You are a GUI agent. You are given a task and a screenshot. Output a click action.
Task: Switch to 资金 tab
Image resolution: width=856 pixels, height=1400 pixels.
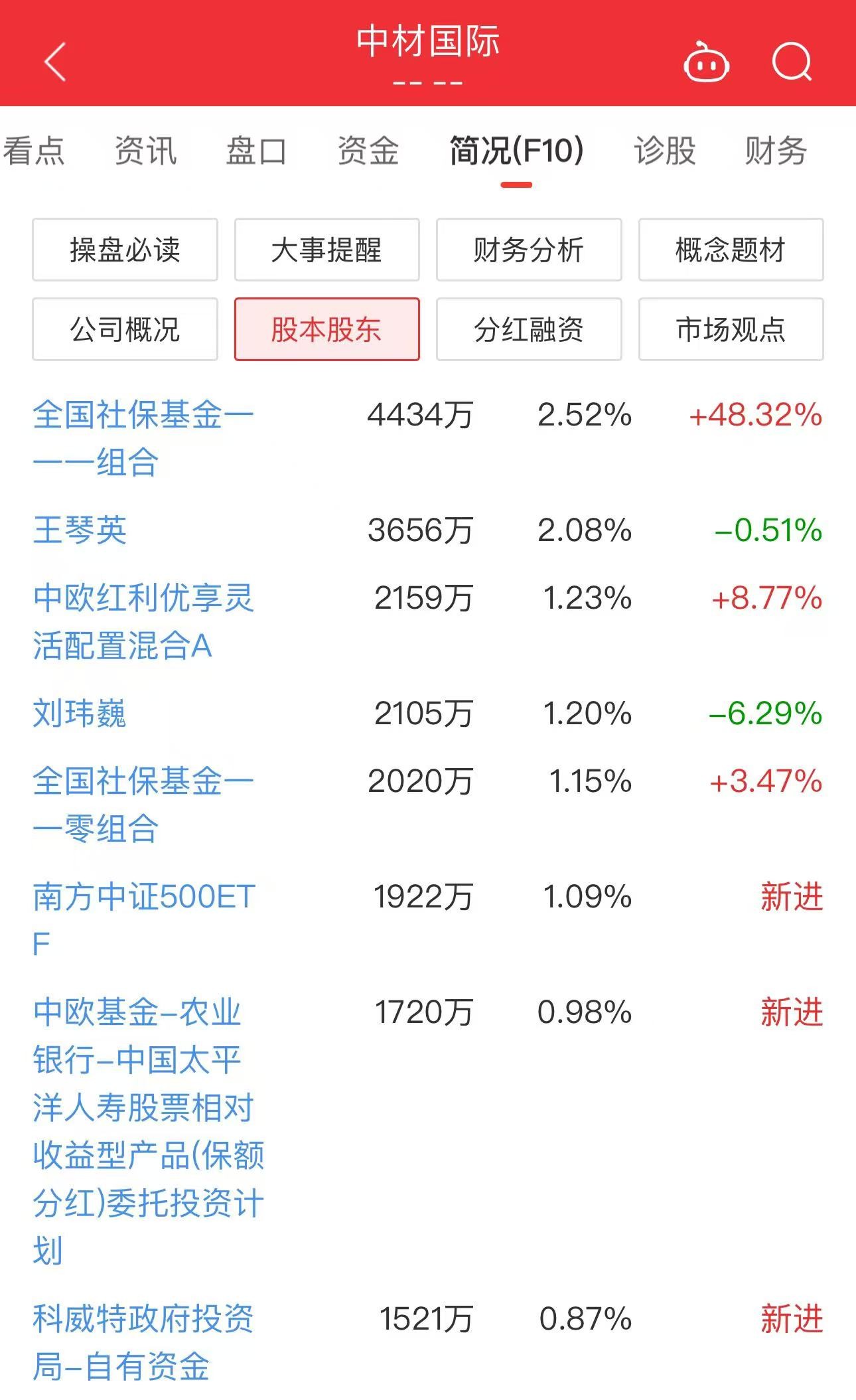click(368, 151)
